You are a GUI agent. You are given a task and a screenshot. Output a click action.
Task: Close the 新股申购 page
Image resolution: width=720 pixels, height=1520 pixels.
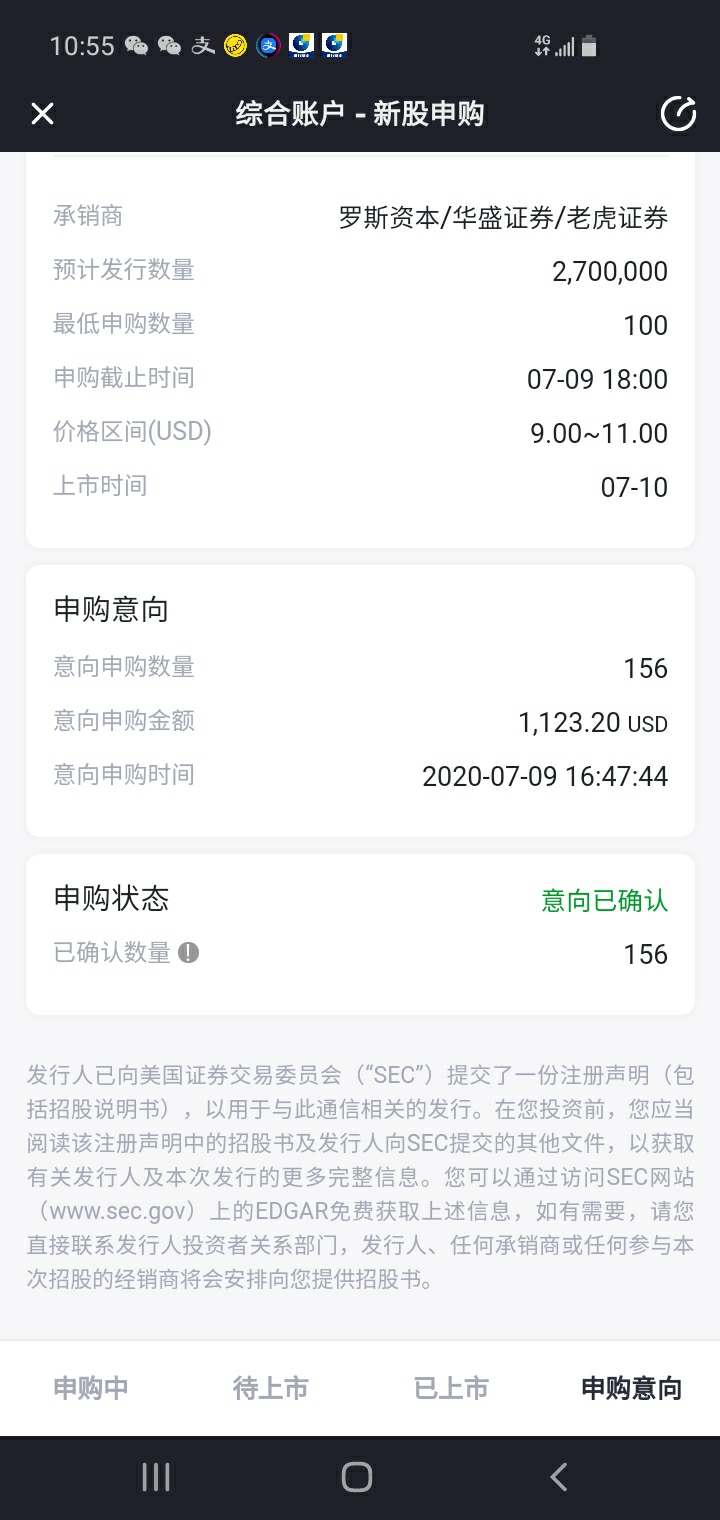(x=42, y=114)
